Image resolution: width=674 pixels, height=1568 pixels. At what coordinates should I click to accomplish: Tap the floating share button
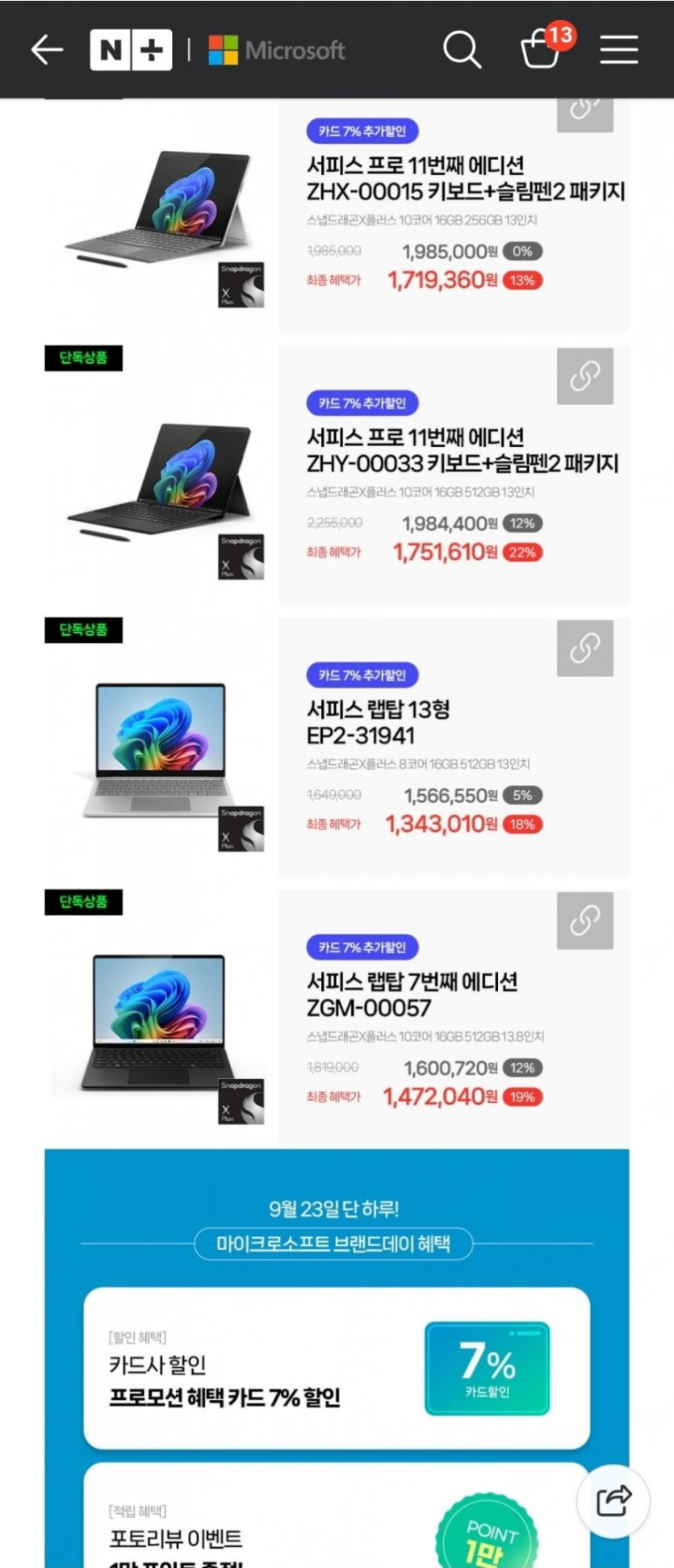point(613,1501)
